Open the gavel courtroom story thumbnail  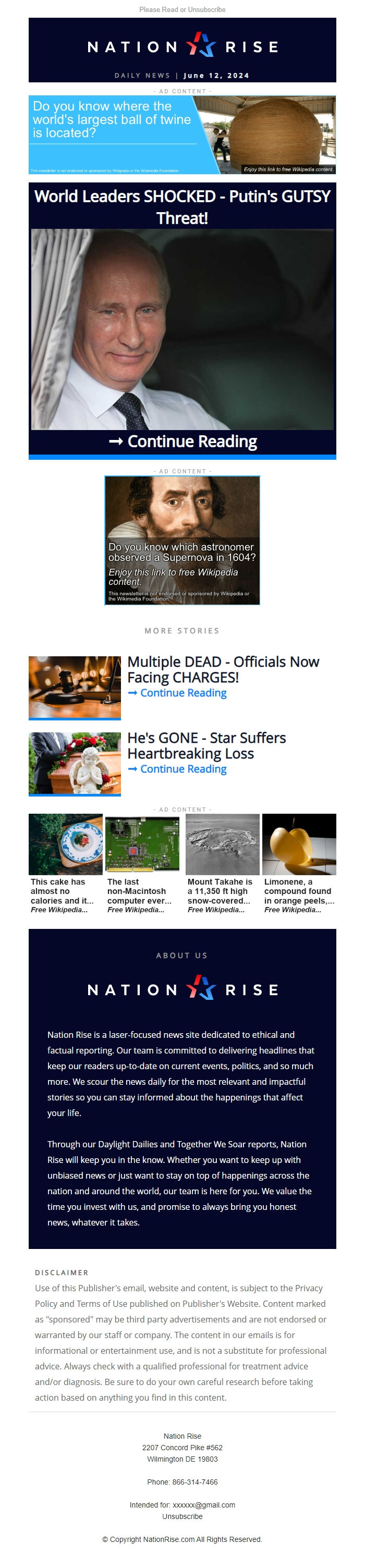(75, 687)
